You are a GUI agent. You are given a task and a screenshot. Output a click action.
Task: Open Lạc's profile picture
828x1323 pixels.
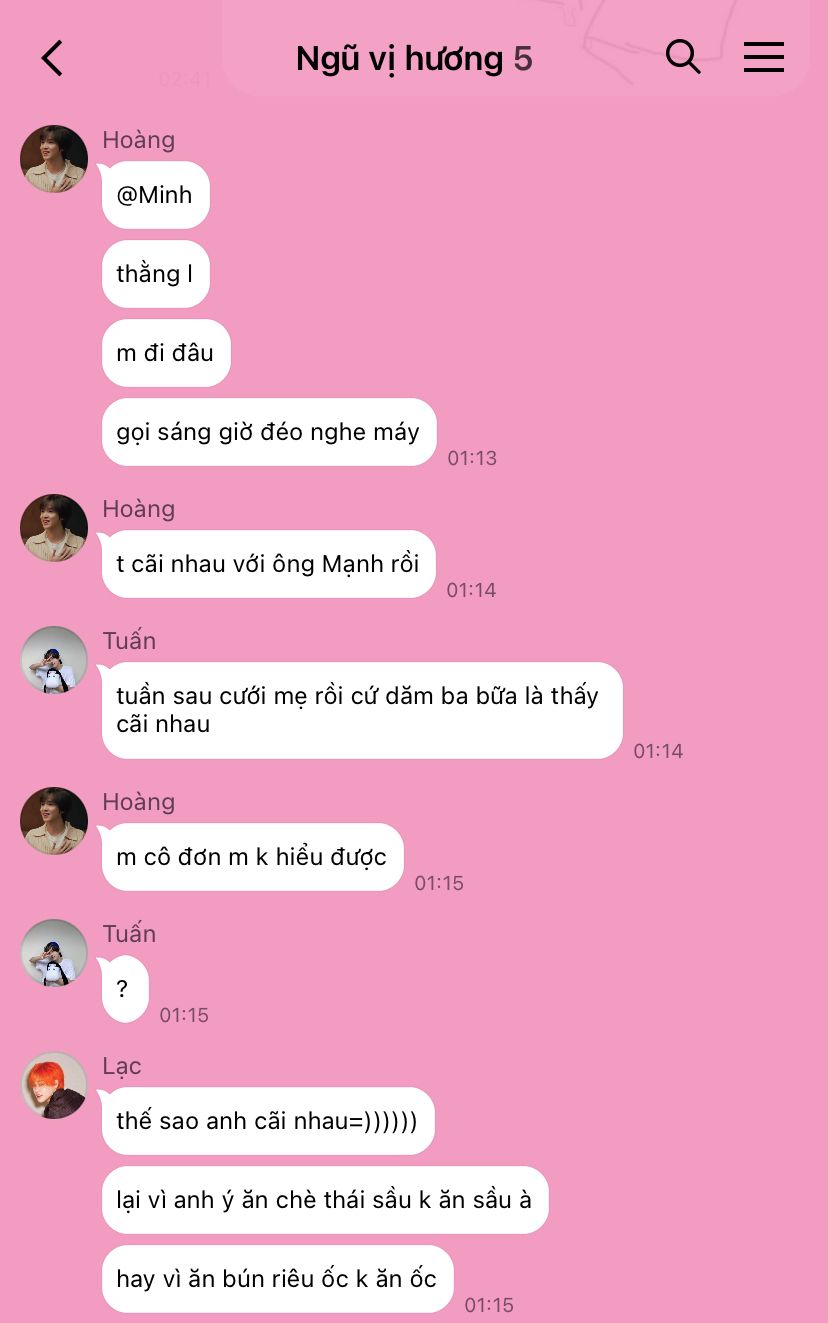click(x=54, y=1085)
